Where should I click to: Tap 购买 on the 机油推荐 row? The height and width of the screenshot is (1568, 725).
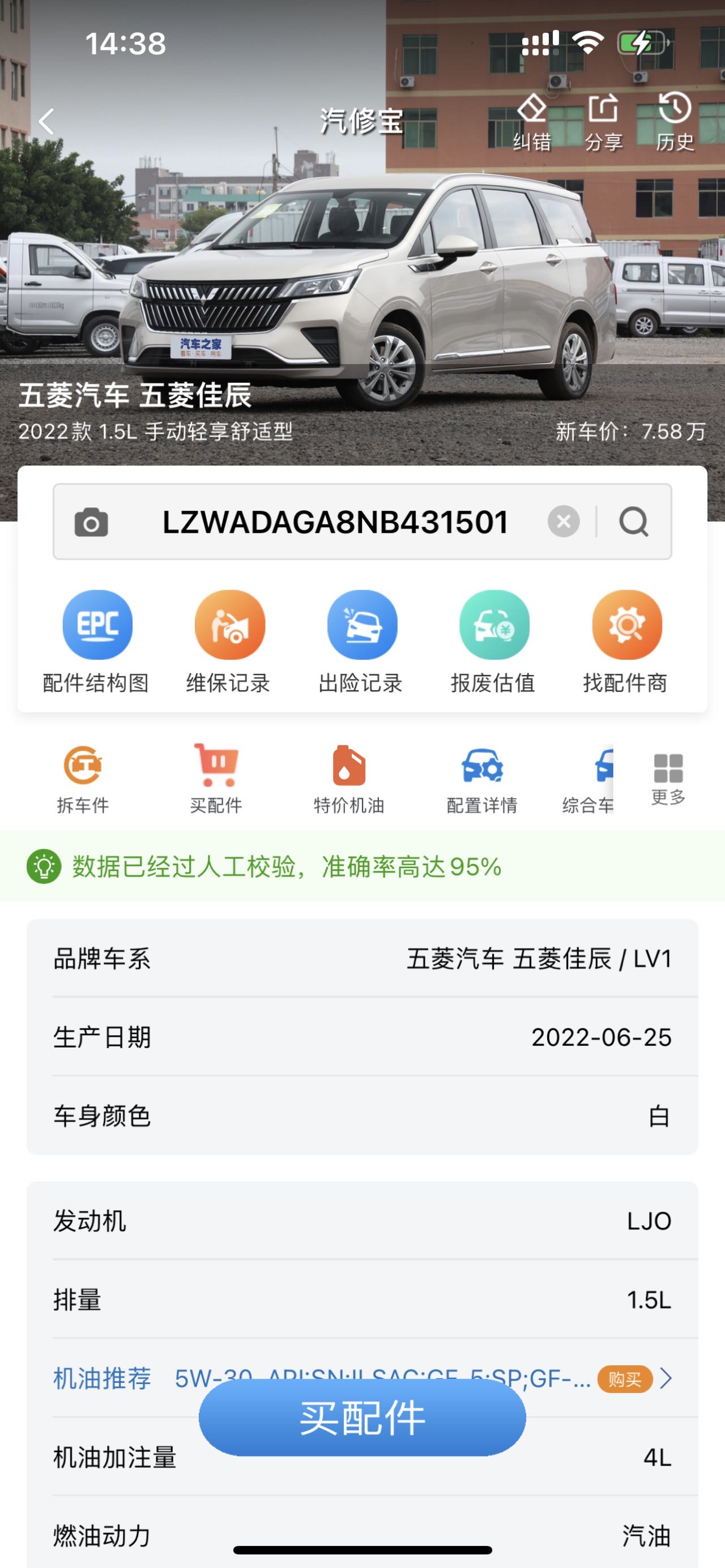[625, 1379]
